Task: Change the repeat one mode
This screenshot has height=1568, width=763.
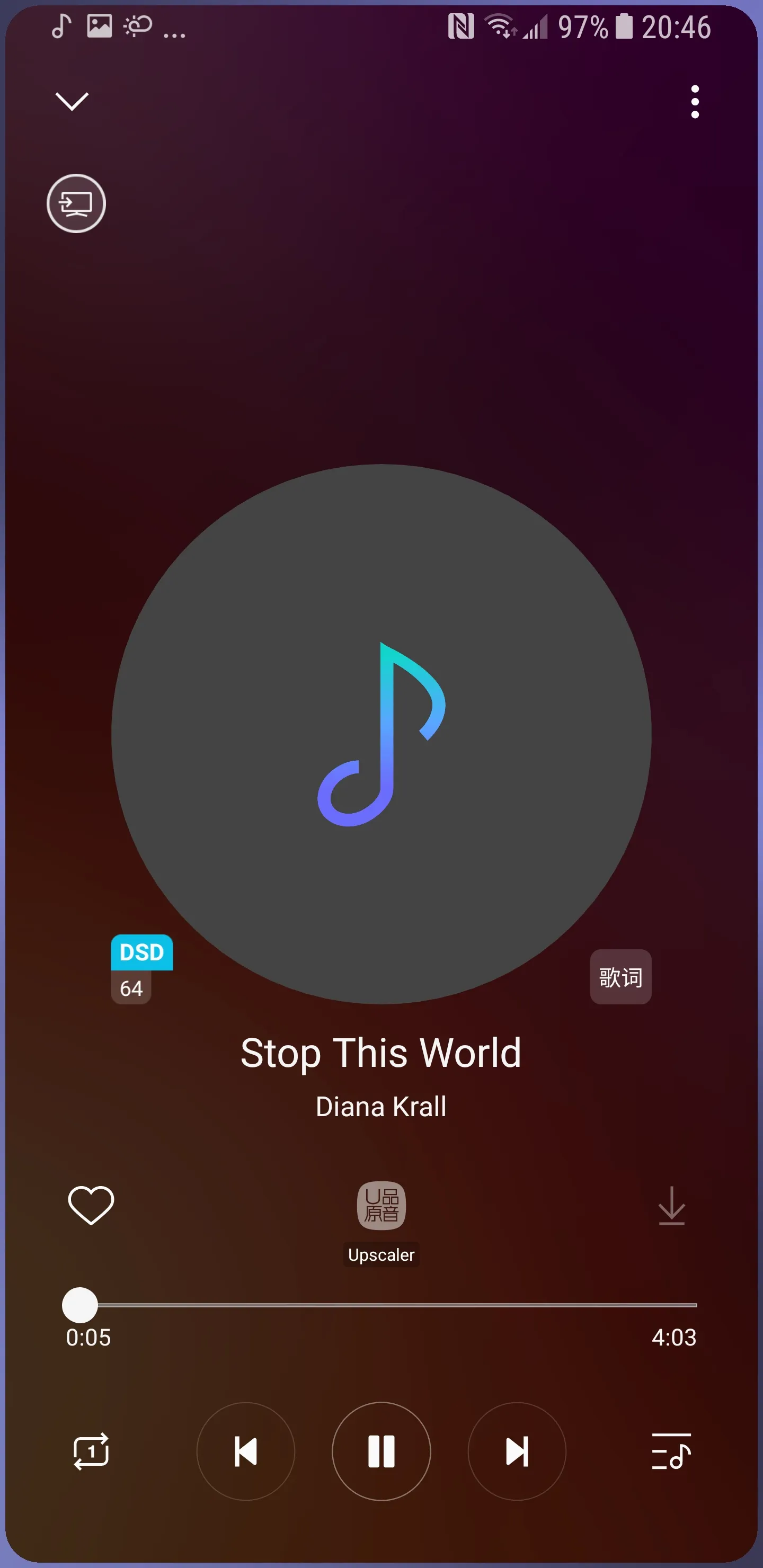Action: [x=91, y=1451]
